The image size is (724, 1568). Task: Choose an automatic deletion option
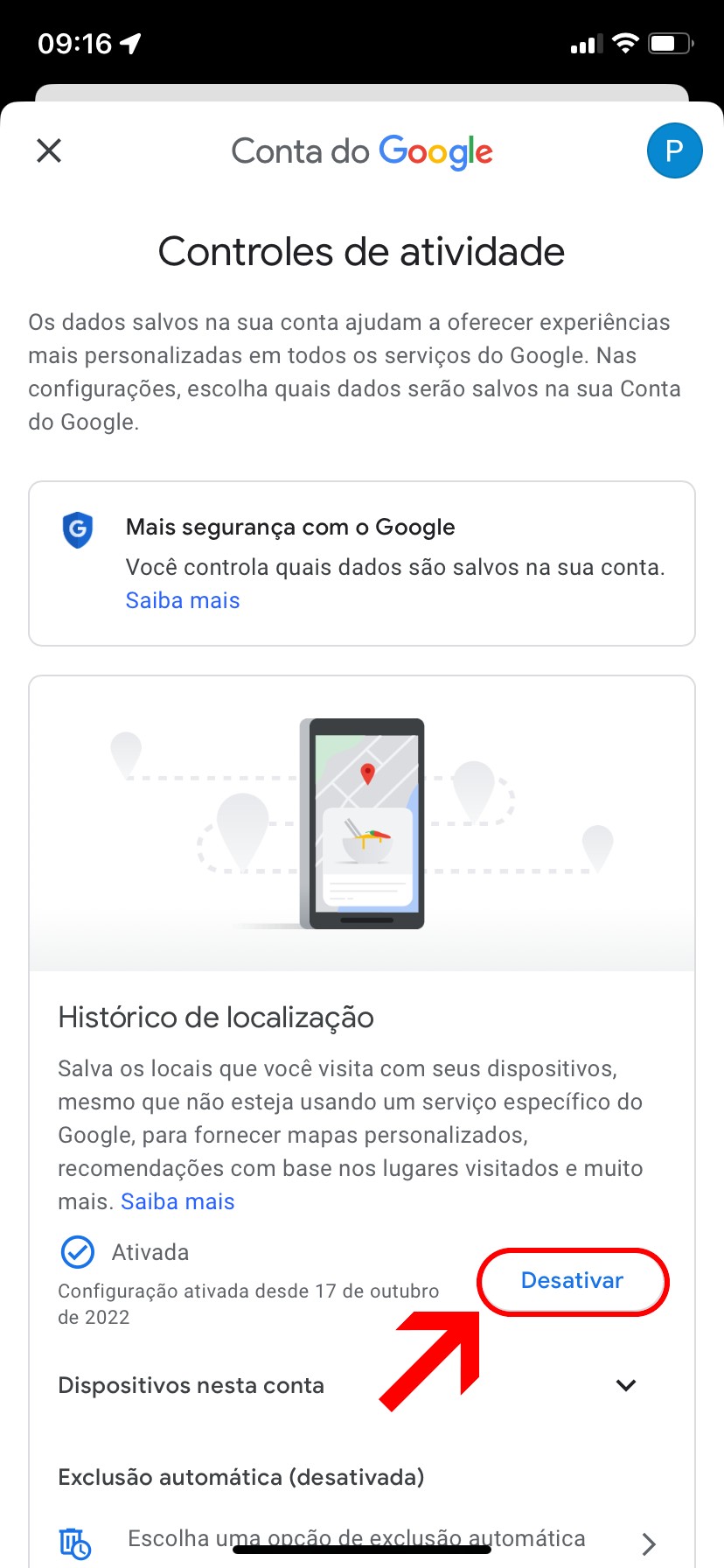coord(357,1539)
